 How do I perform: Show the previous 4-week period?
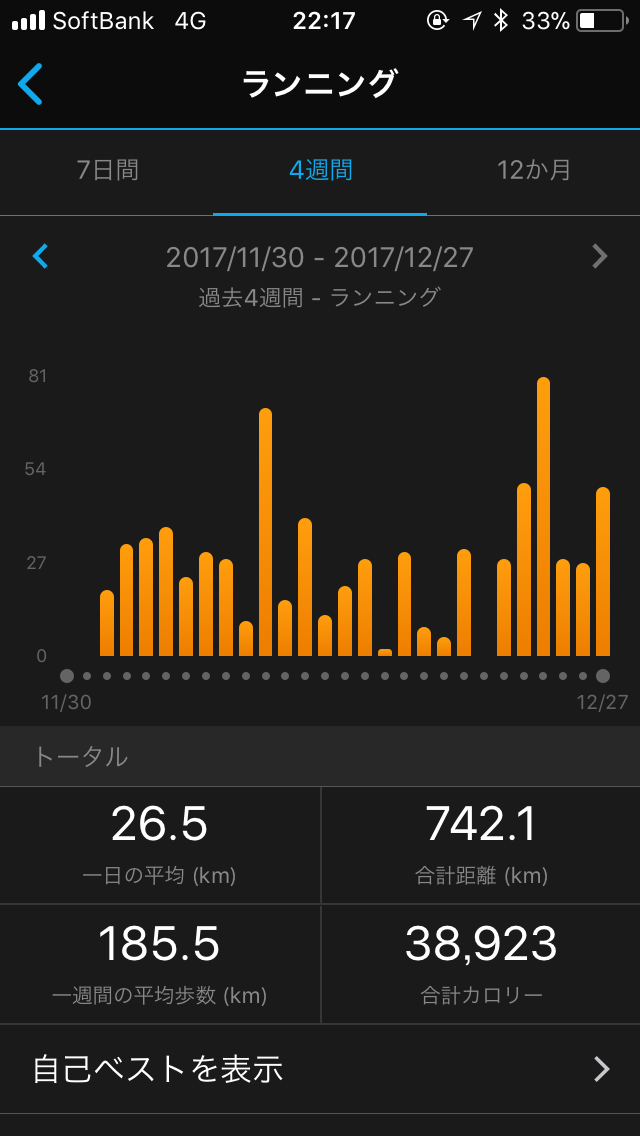[41, 257]
